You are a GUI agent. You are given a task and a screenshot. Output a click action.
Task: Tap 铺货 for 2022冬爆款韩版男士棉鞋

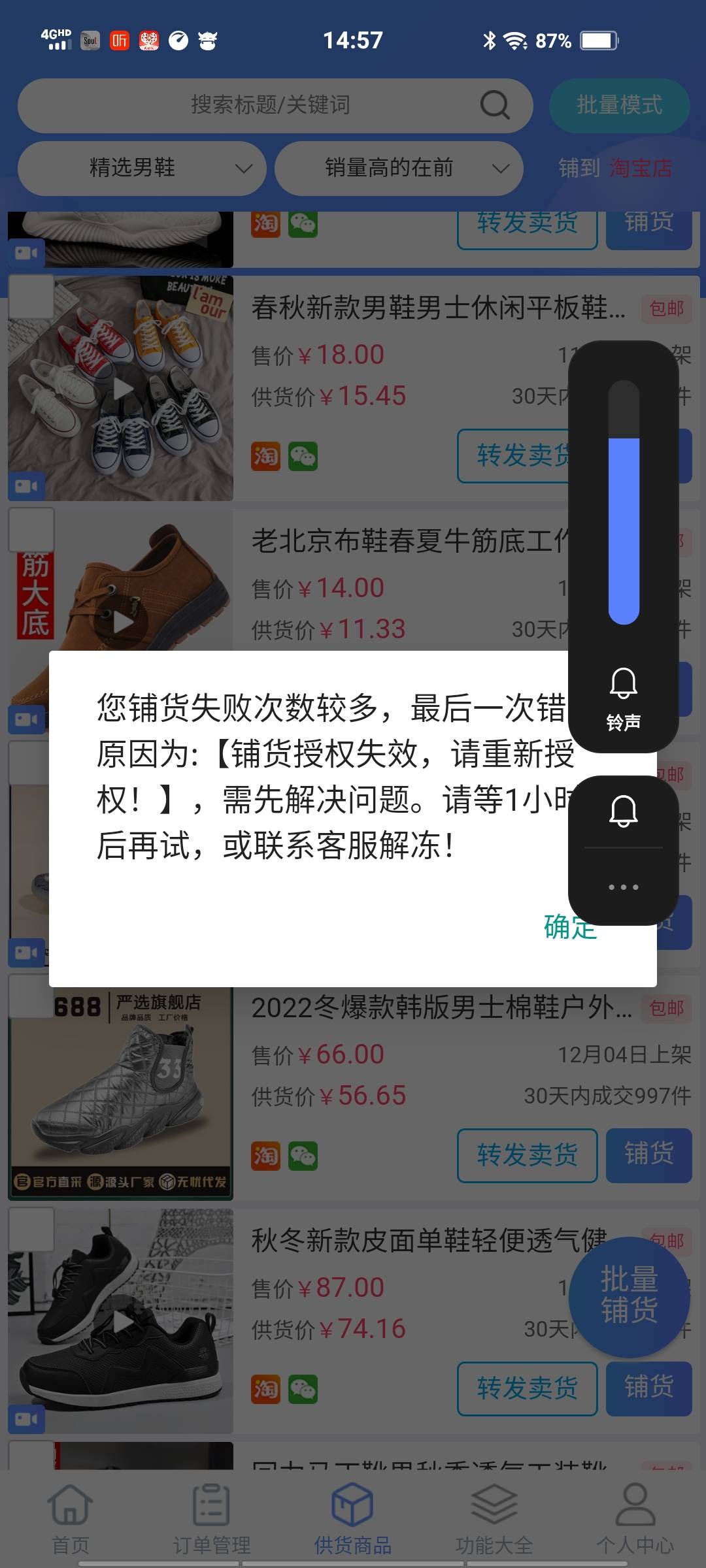point(648,1155)
